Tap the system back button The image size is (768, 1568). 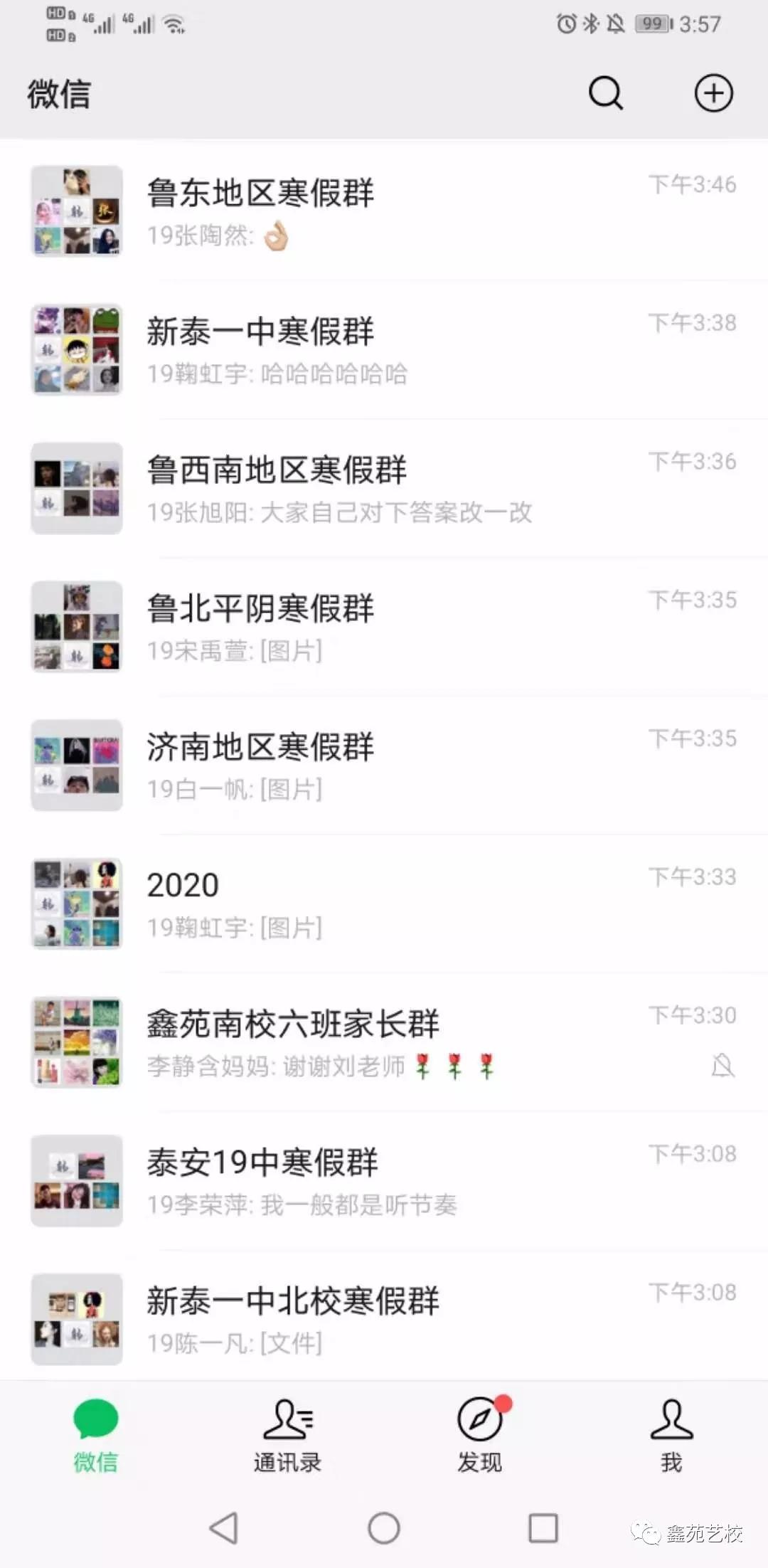click(x=224, y=1528)
